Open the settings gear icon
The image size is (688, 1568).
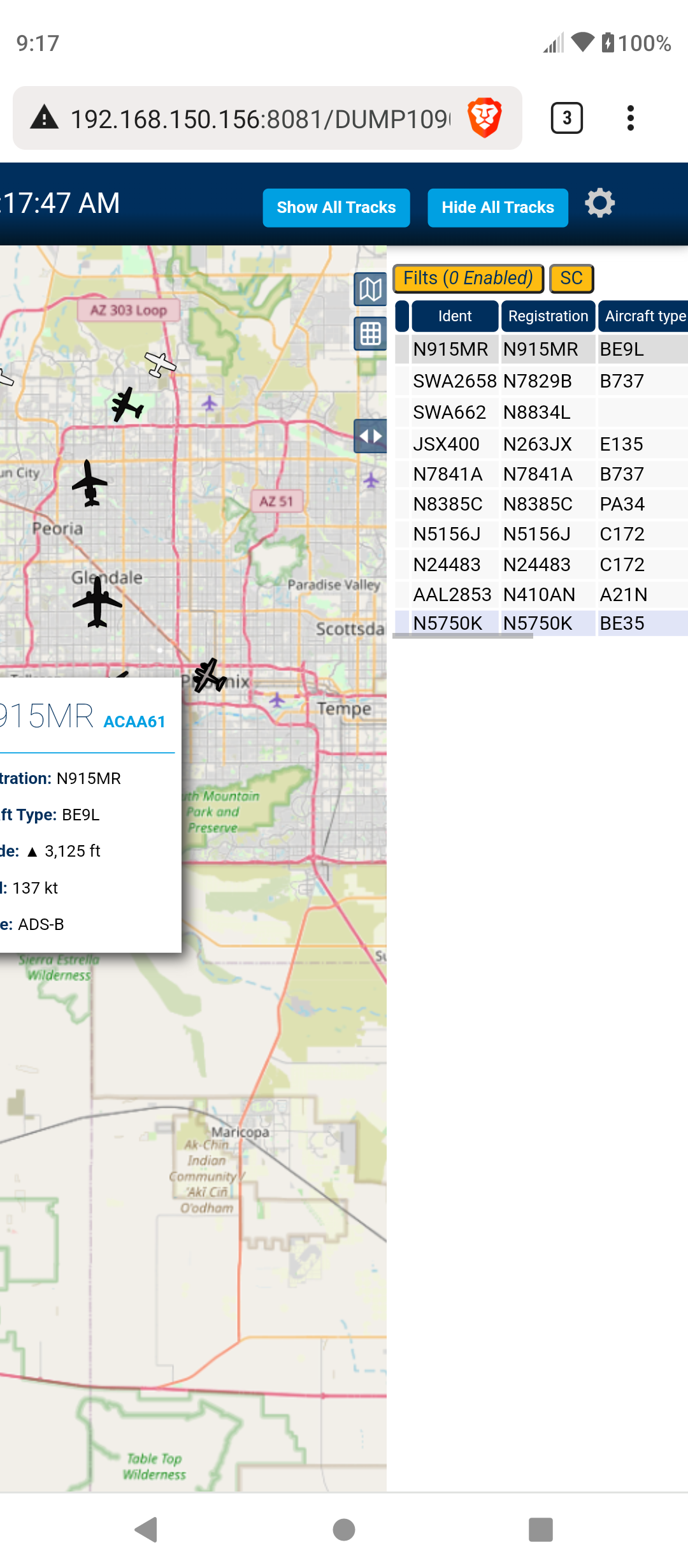pos(599,203)
